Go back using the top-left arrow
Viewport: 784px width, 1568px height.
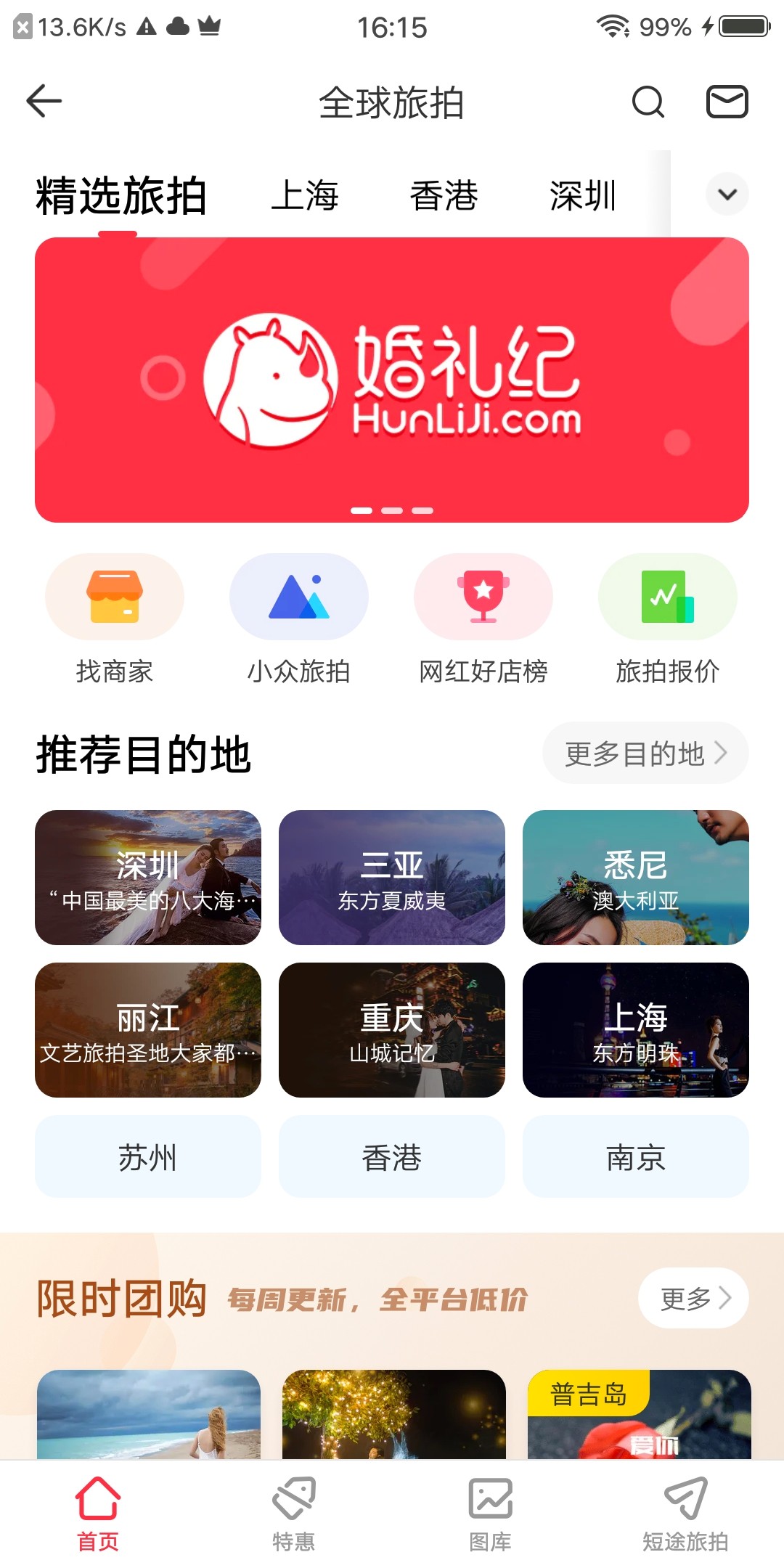44,101
